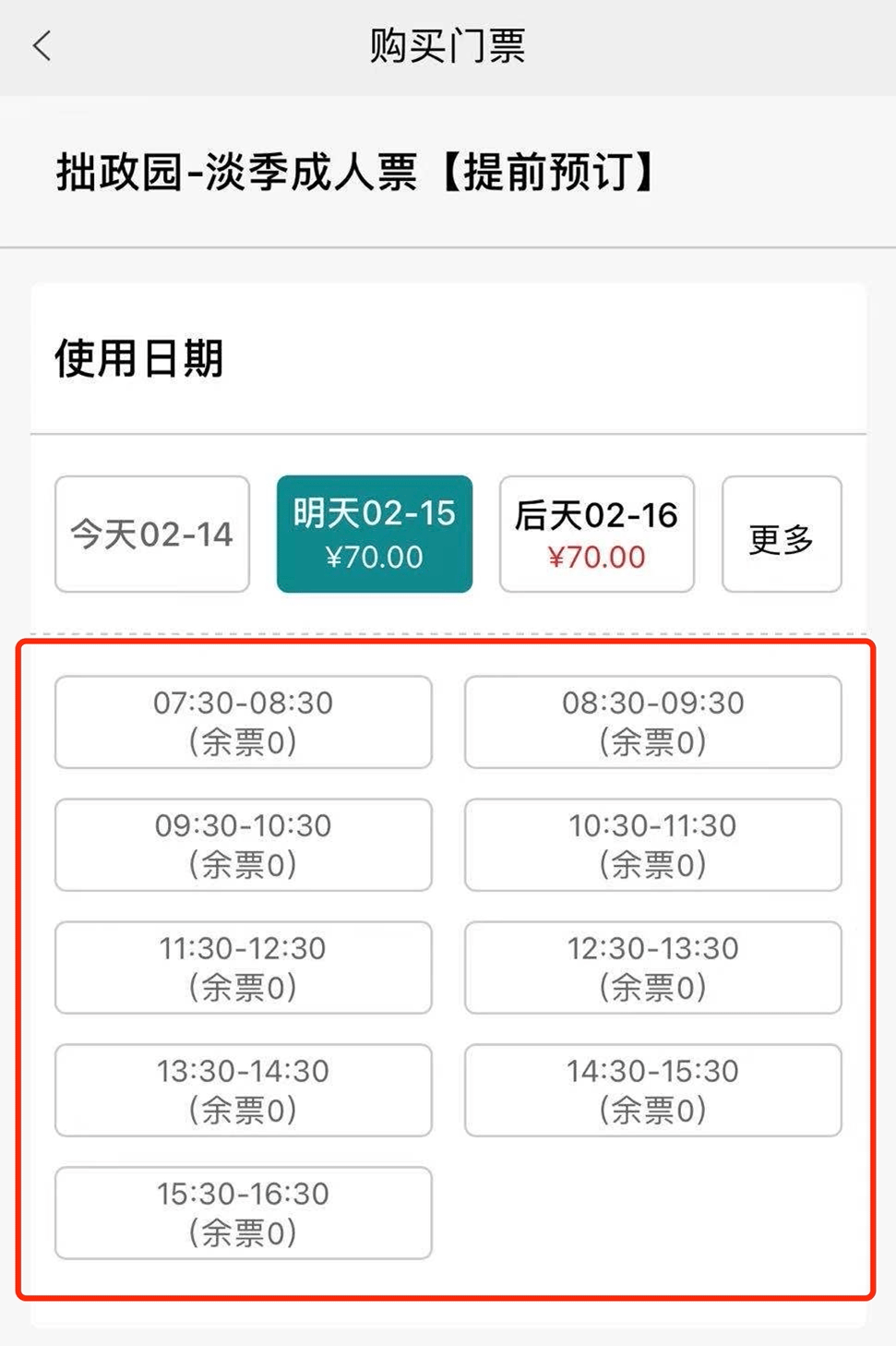Tap the ¥70.00 price under 明天02-15

[373, 557]
